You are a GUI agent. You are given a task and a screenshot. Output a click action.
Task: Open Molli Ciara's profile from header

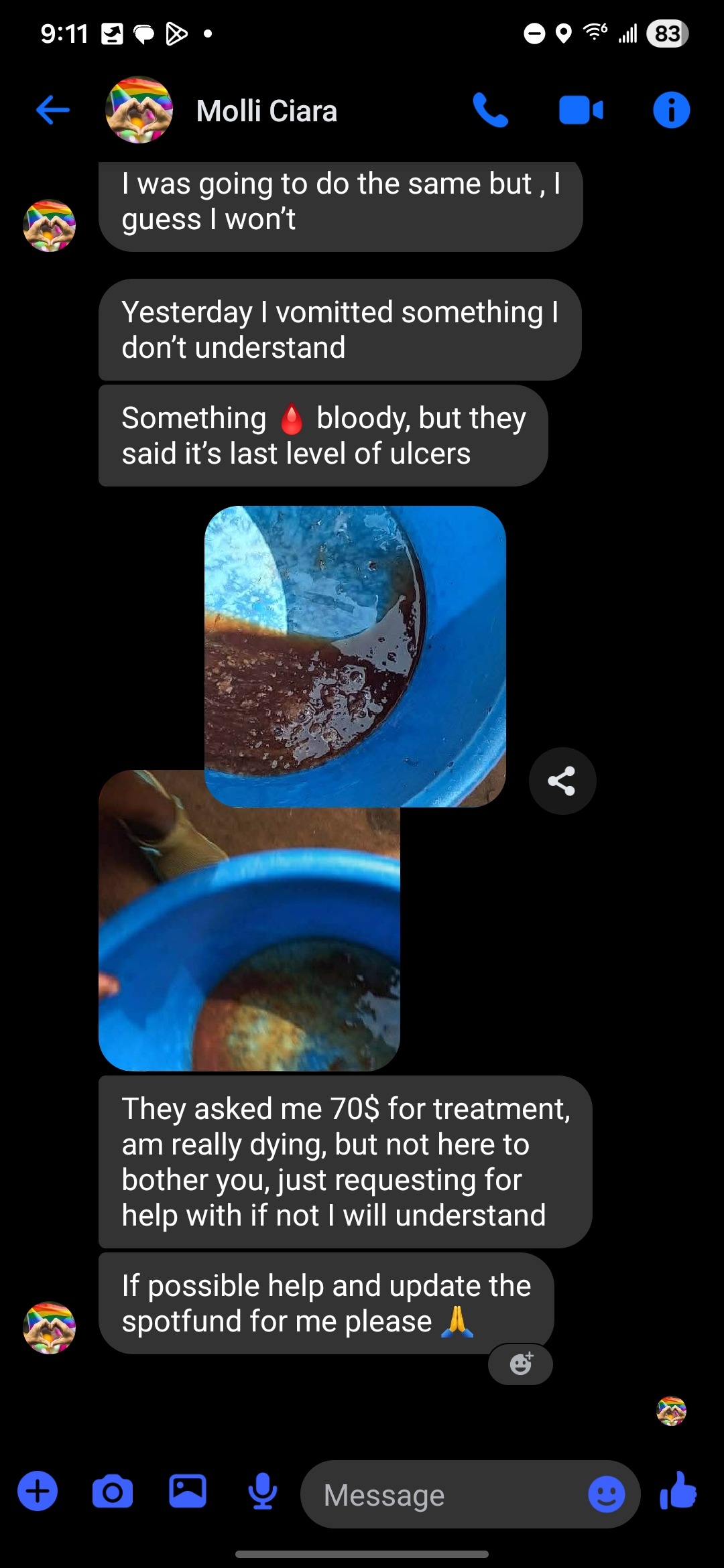pyautogui.click(x=266, y=111)
